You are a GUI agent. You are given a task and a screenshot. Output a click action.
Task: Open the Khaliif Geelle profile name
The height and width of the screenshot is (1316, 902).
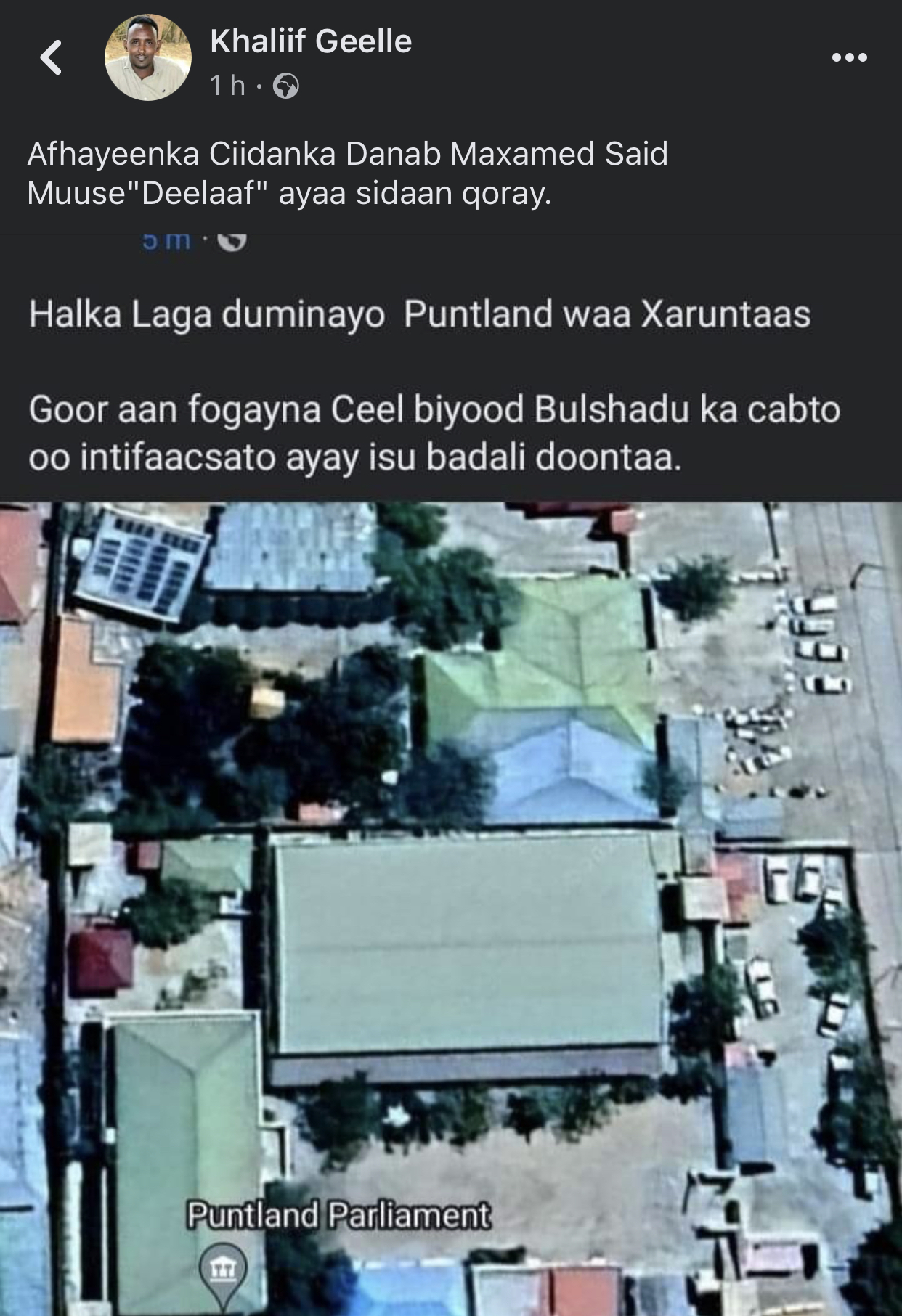click(x=311, y=41)
